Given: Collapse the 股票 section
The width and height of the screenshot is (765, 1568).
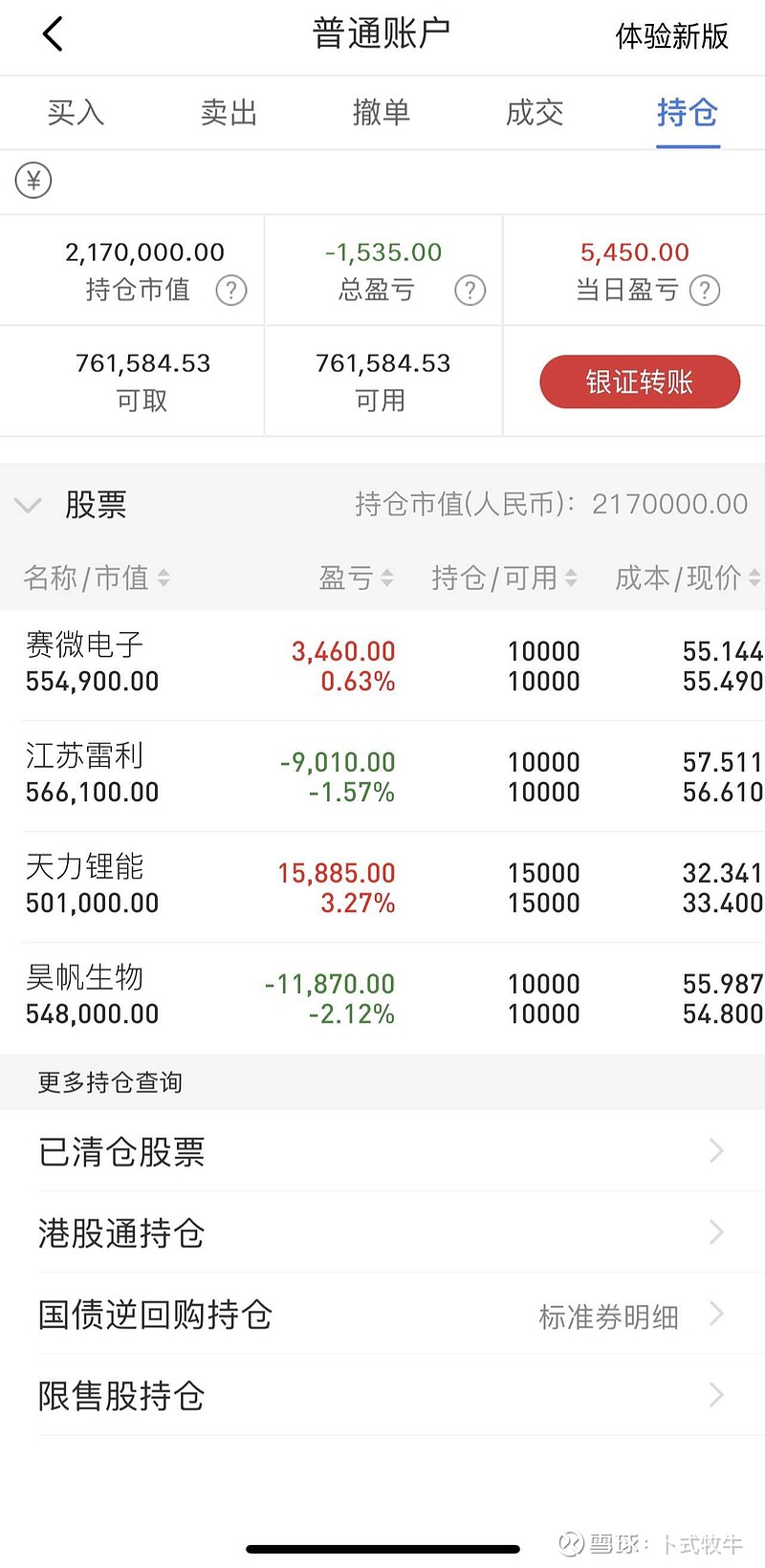Looking at the screenshot, I should [x=29, y=505].
